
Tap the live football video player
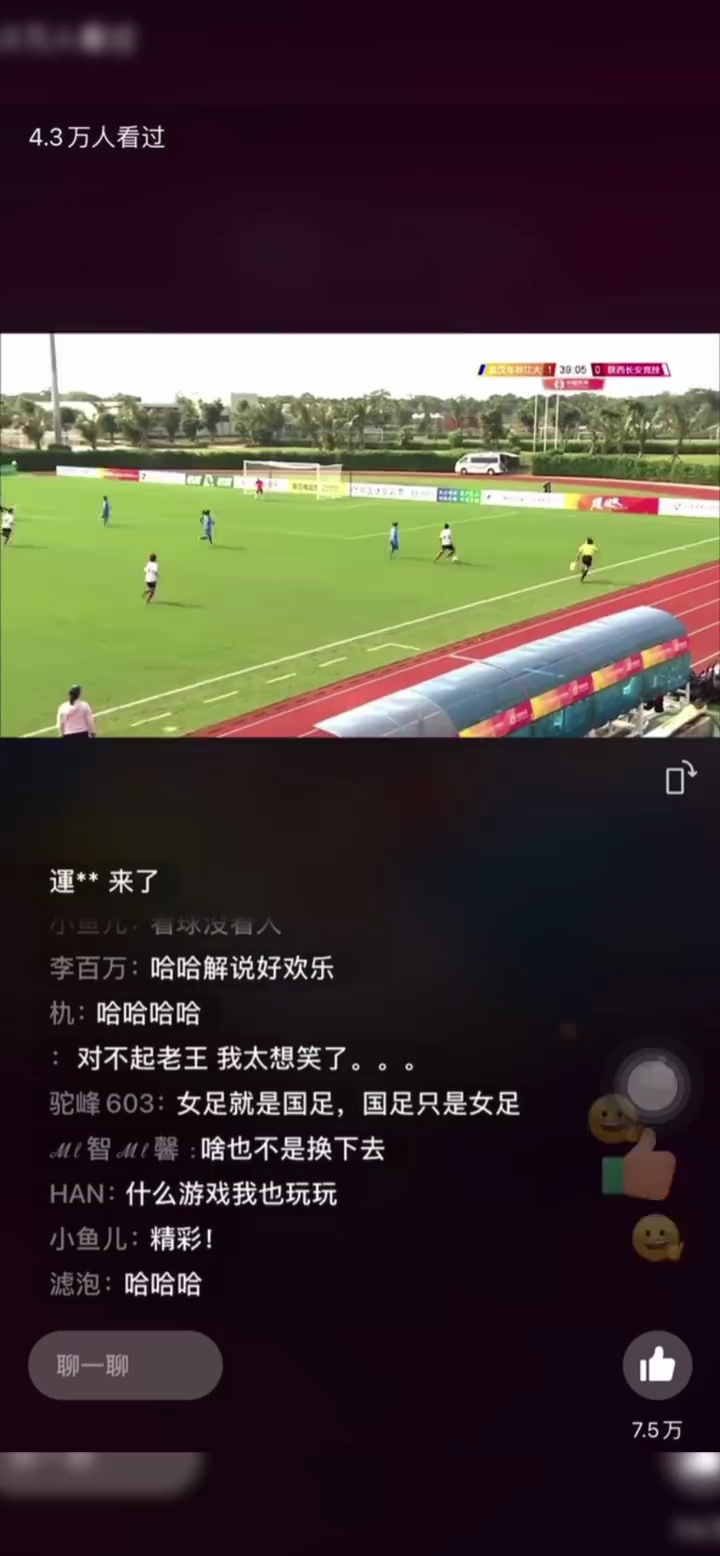[x=360, y=535]
